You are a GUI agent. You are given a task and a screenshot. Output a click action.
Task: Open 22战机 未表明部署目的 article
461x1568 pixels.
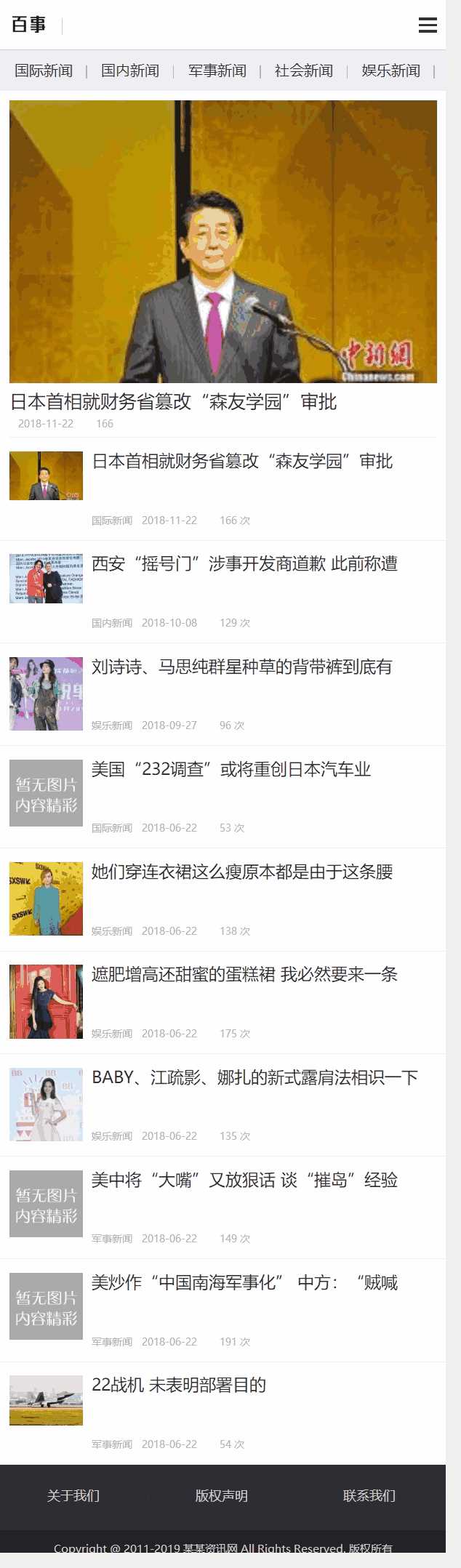[179, 1385]
